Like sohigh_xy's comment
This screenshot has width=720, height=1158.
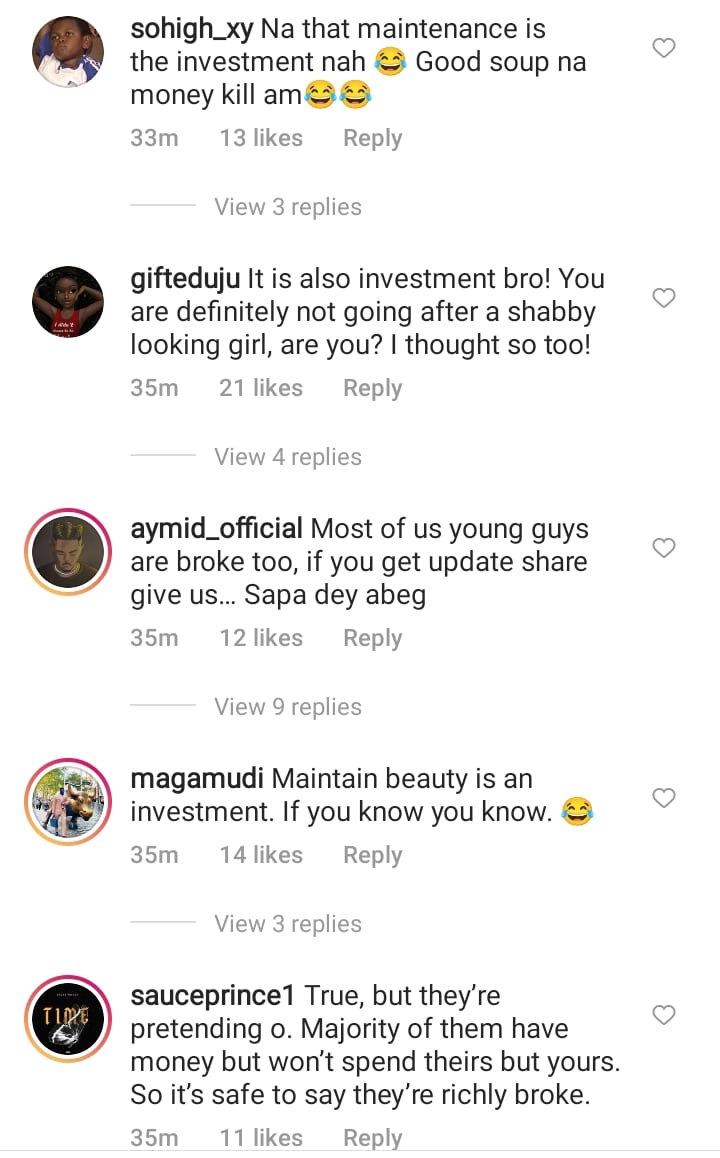(x=664, y=48)
